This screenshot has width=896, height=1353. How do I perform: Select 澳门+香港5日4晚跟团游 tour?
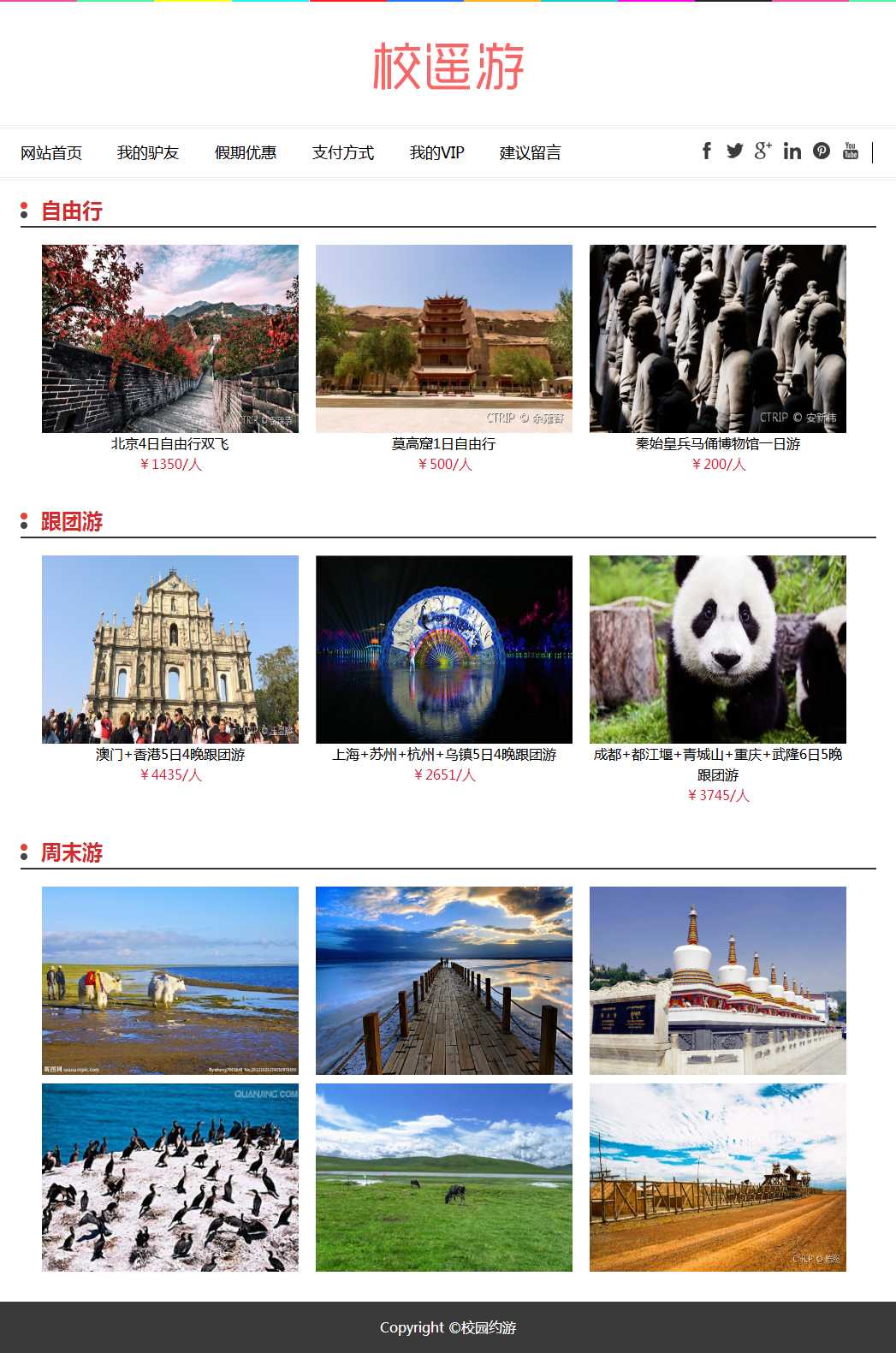[170, 650]
